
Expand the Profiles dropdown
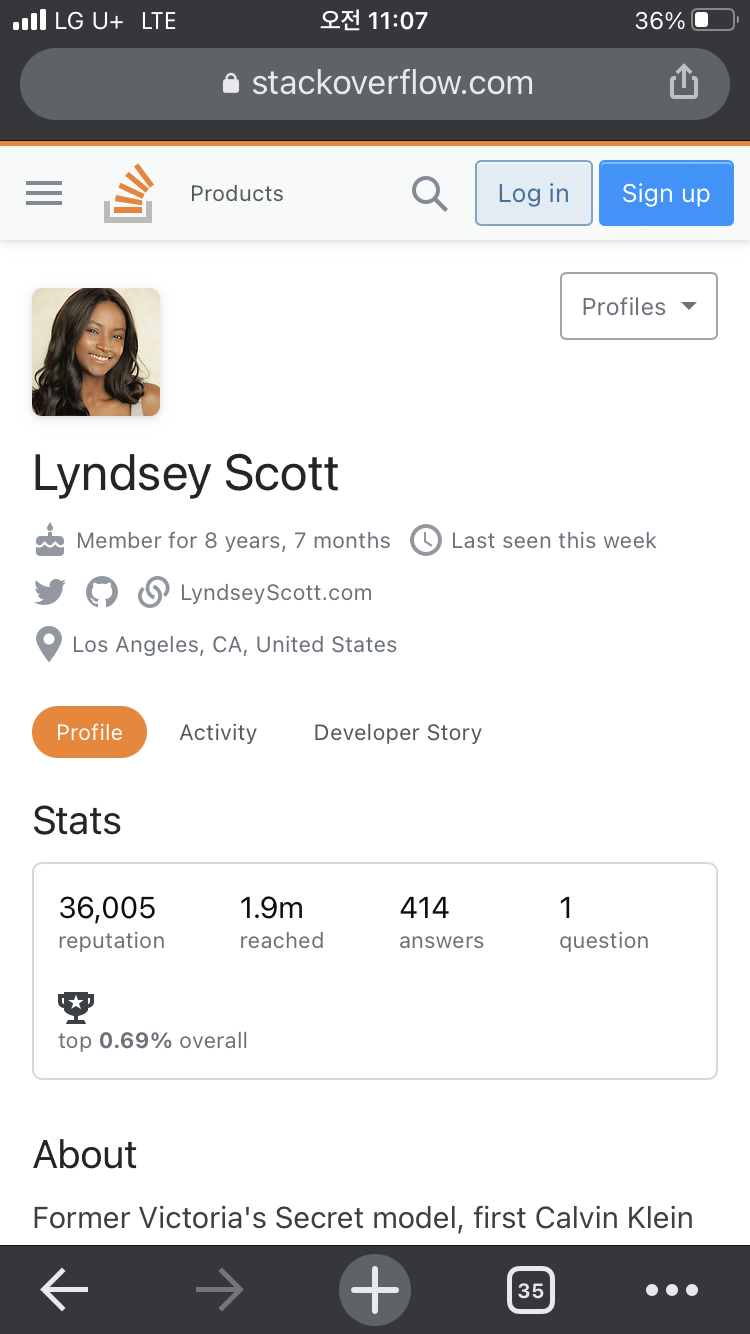639,306
